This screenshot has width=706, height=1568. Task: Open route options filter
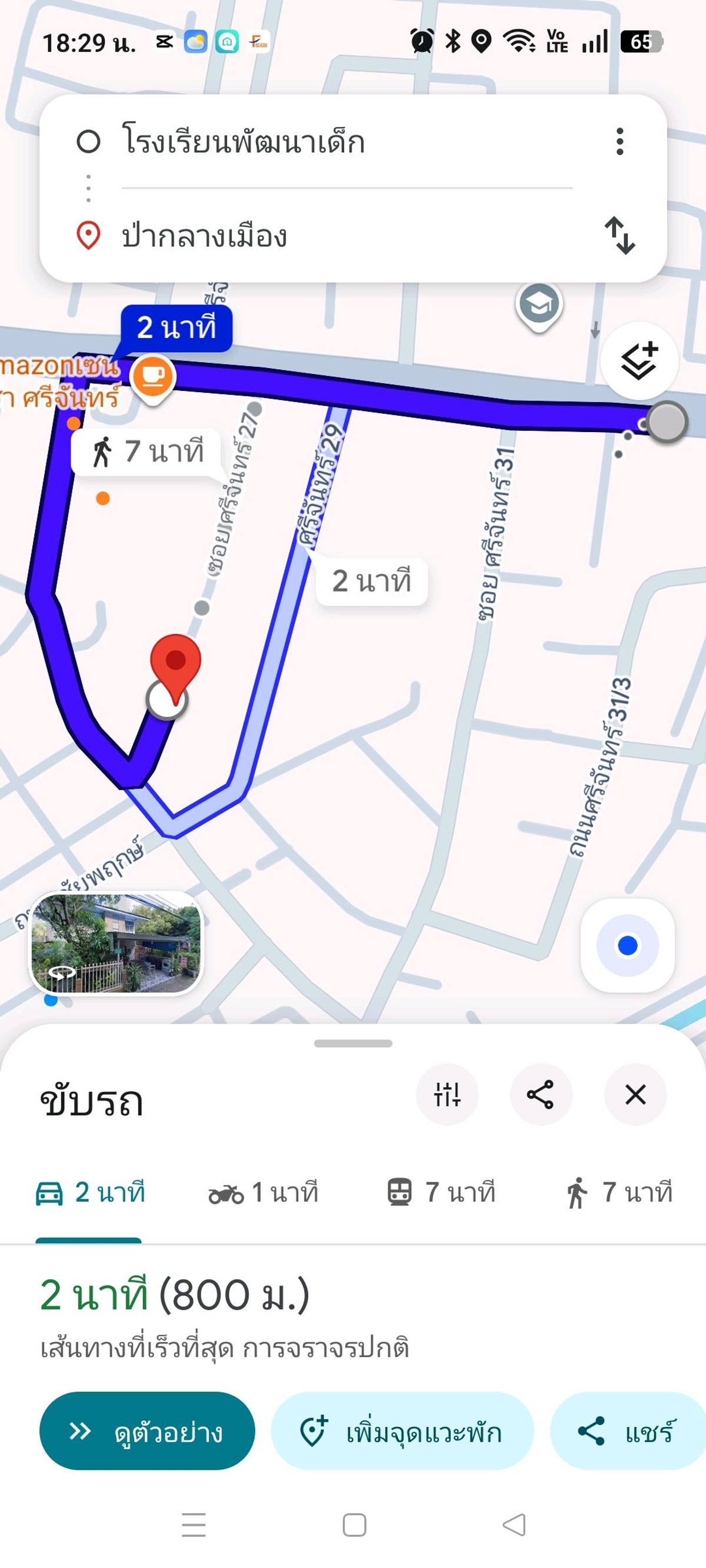pyautogui.click(x=447, y=1095)
